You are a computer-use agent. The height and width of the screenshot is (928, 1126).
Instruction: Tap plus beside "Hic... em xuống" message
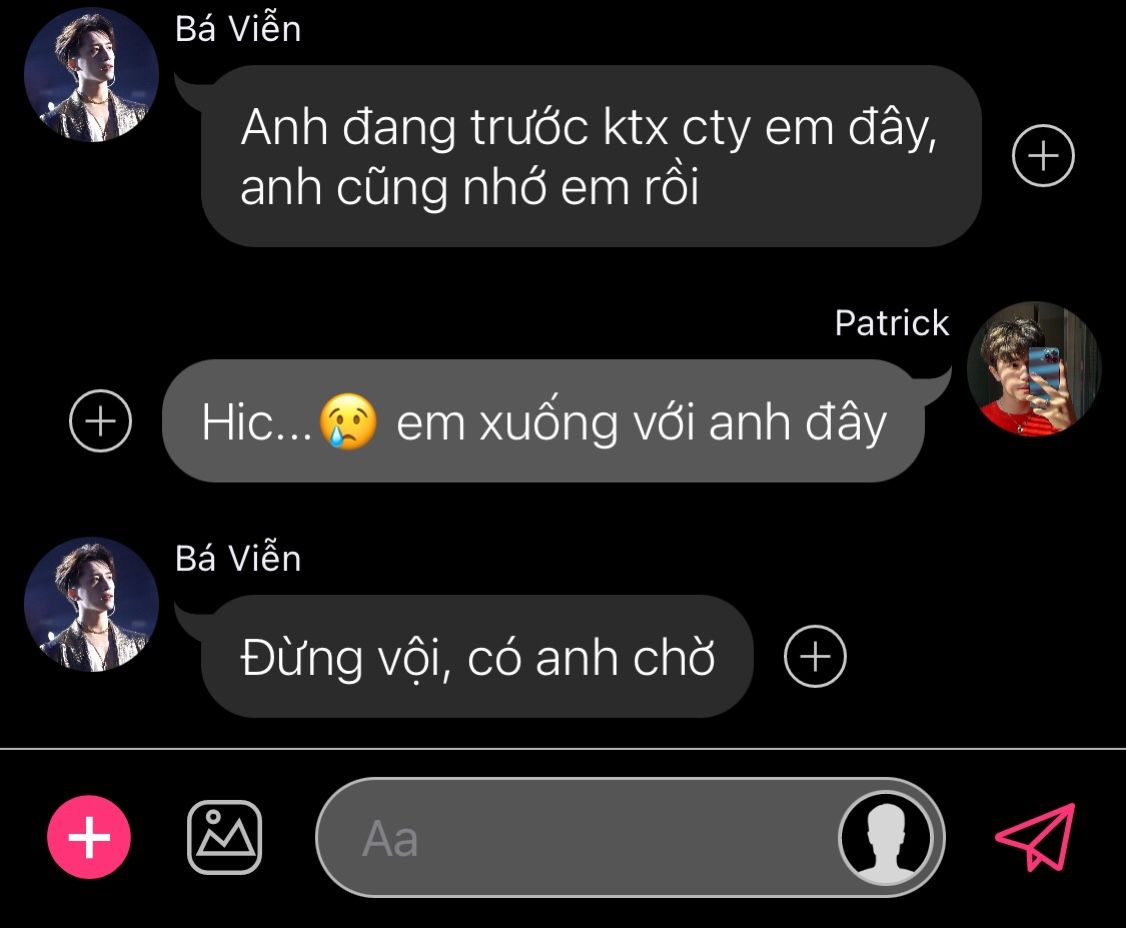[x=100, y=421]
